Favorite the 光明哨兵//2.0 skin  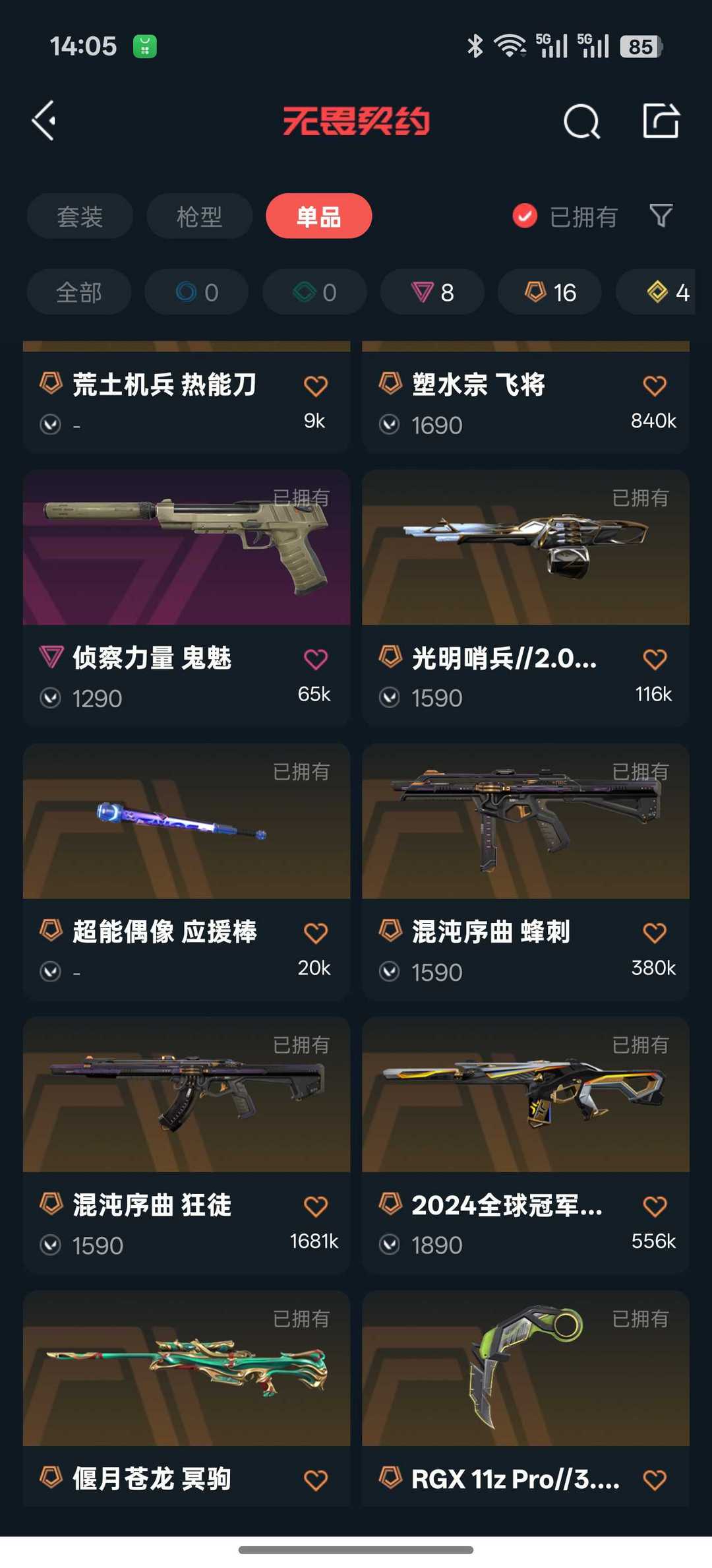tap(654, 659)
